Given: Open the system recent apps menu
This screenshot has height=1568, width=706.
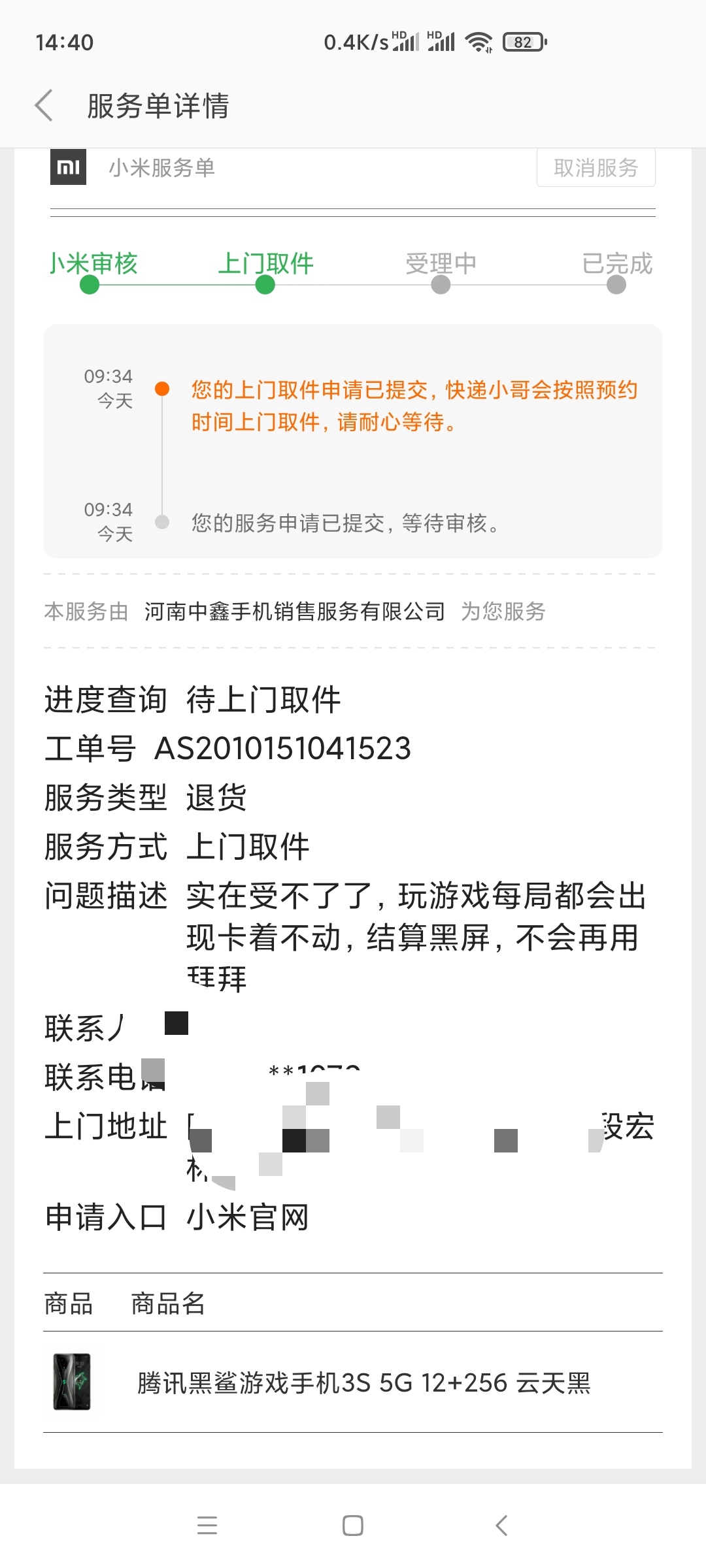Looking at the screenshot, I should (x=207, y=1526).
